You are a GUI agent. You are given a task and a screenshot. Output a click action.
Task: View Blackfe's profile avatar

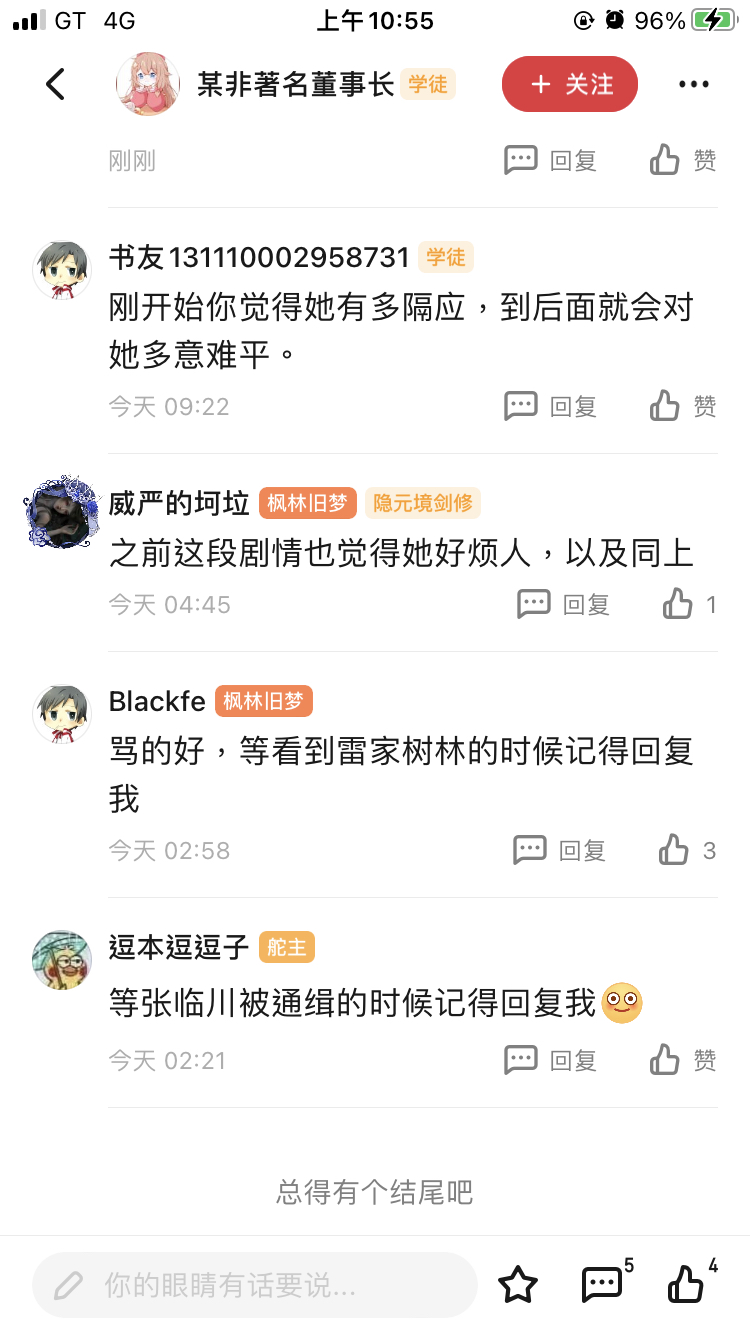(x=62, y=714)
